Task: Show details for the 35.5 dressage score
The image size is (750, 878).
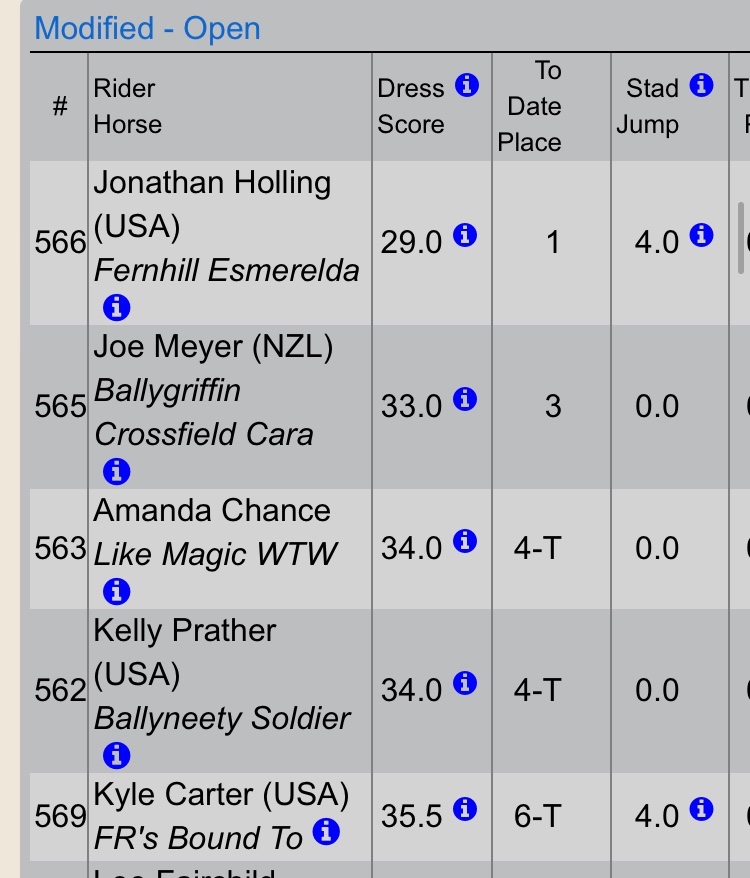Action: click(464, 810)
